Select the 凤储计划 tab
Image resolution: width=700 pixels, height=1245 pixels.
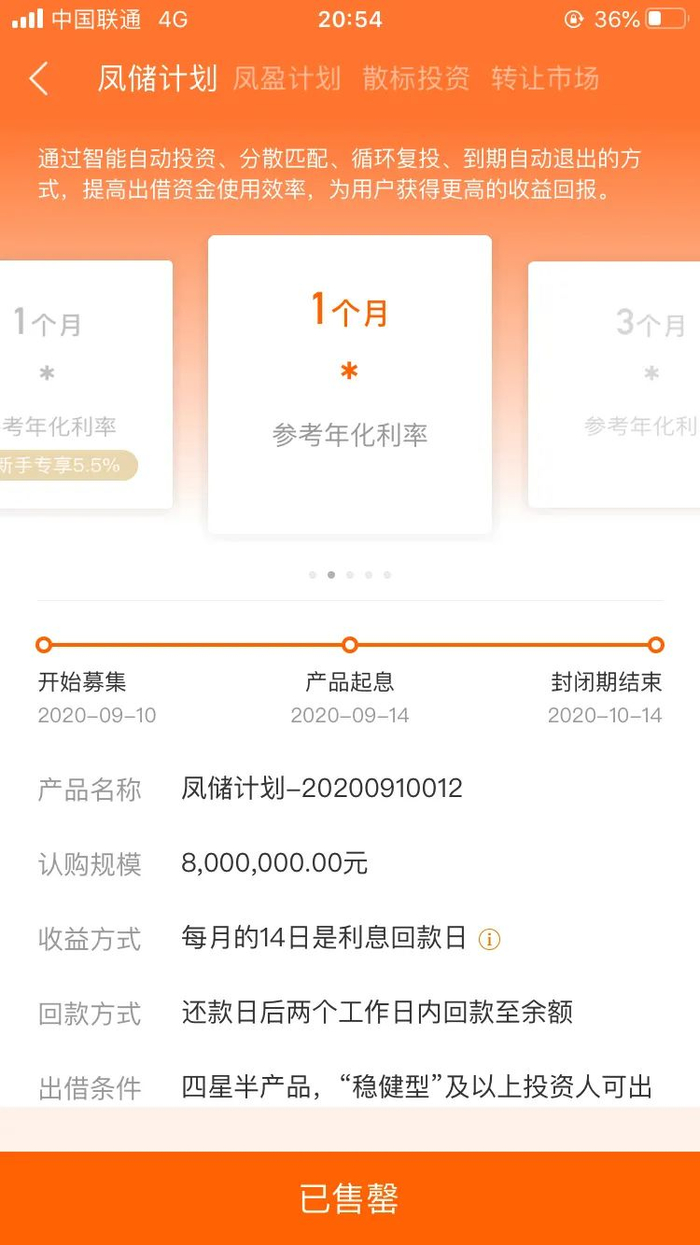(x=157, y=79)
